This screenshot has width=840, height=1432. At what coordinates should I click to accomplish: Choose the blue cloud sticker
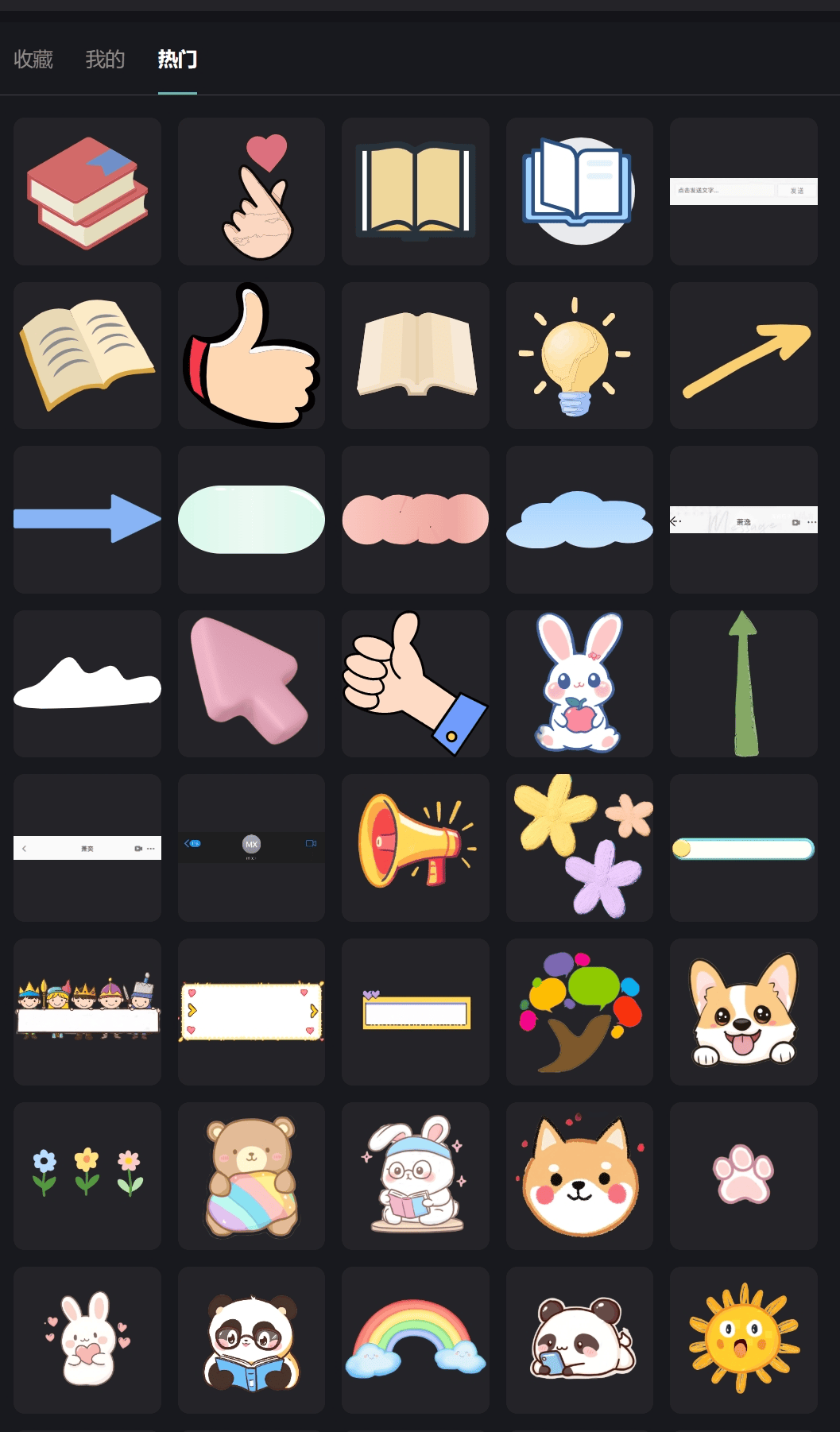click(x=579, y=520)
